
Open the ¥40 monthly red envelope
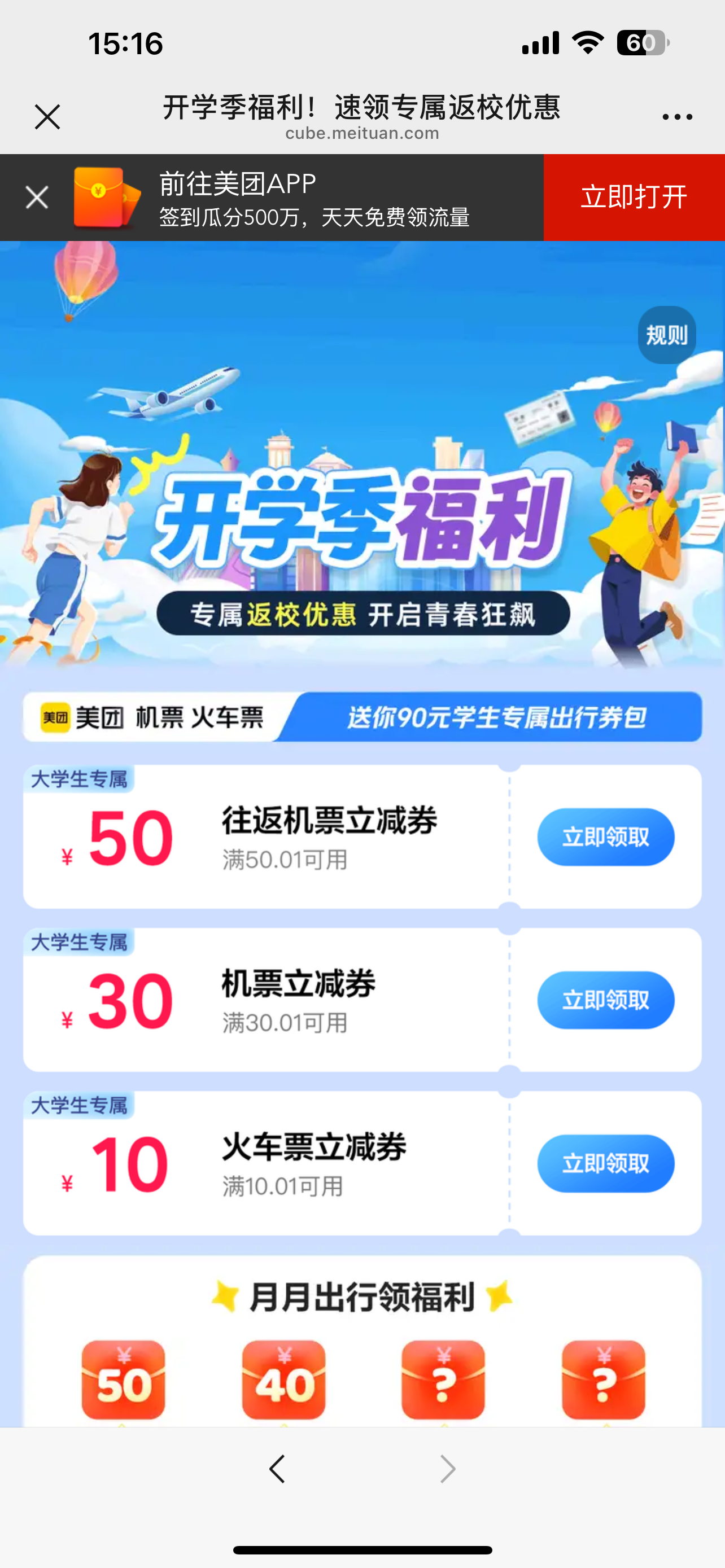pos(283,1379)
